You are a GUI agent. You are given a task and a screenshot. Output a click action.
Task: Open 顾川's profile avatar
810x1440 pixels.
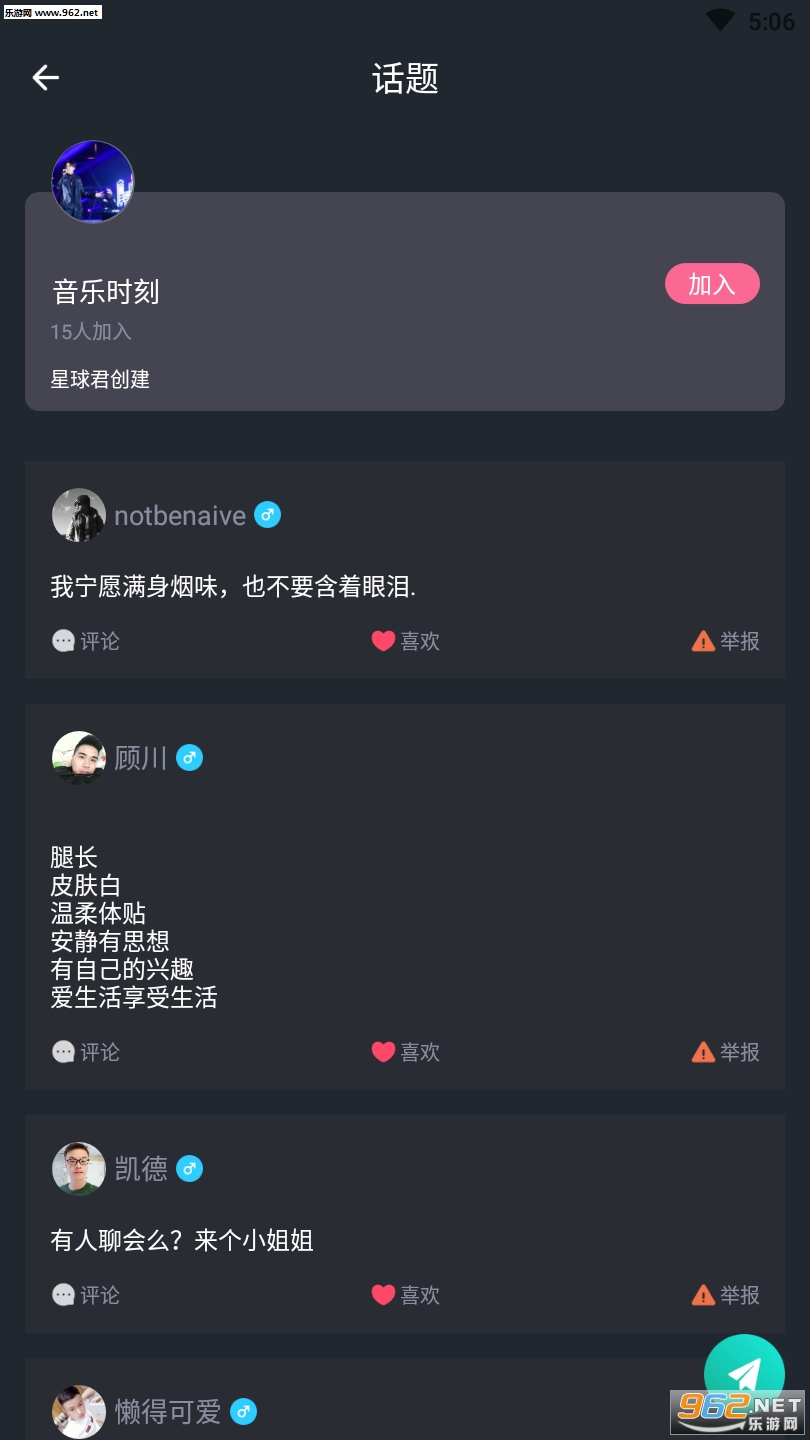(79, 758)
